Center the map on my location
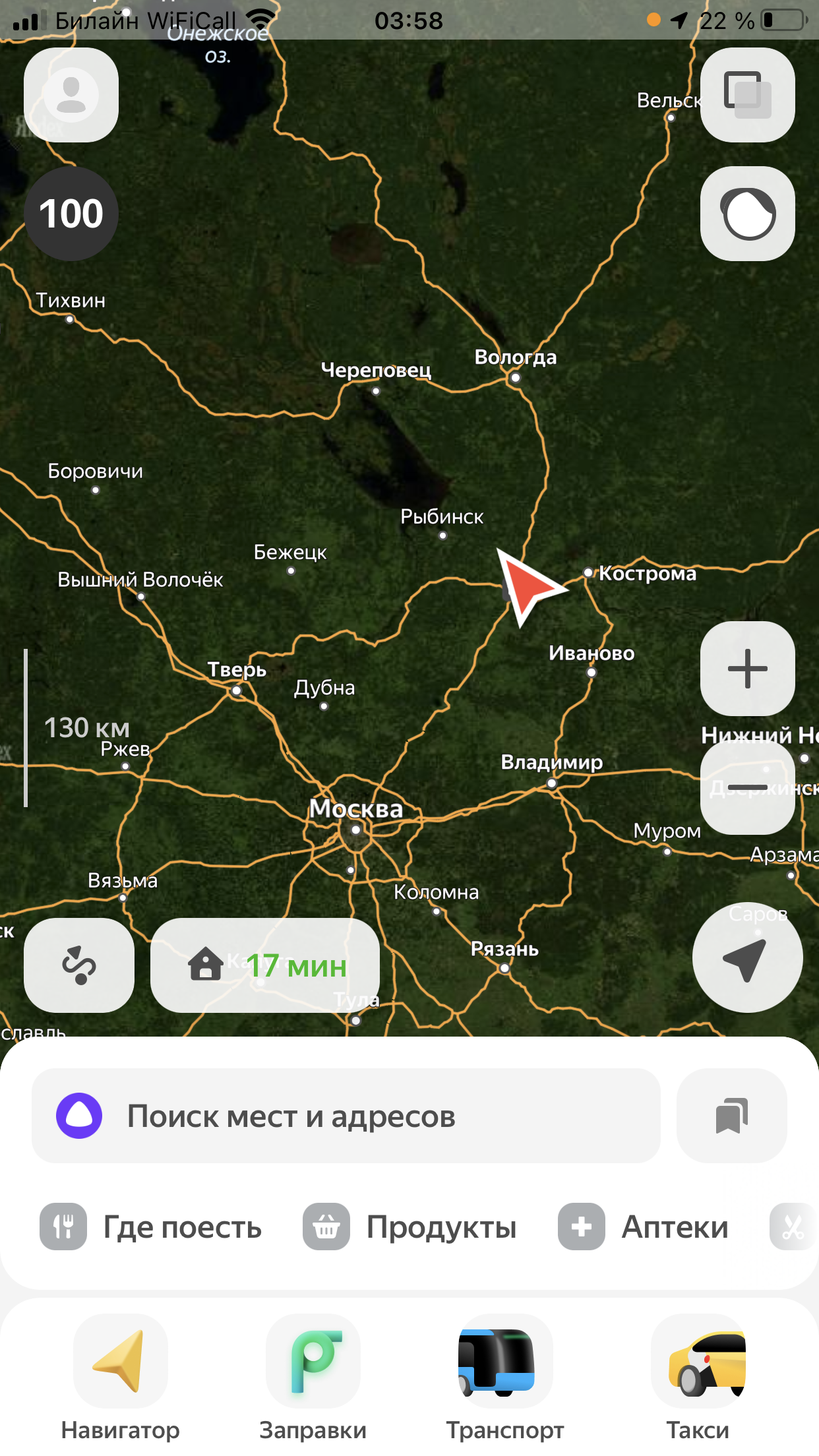The image size is (819, 1456). 747,957
